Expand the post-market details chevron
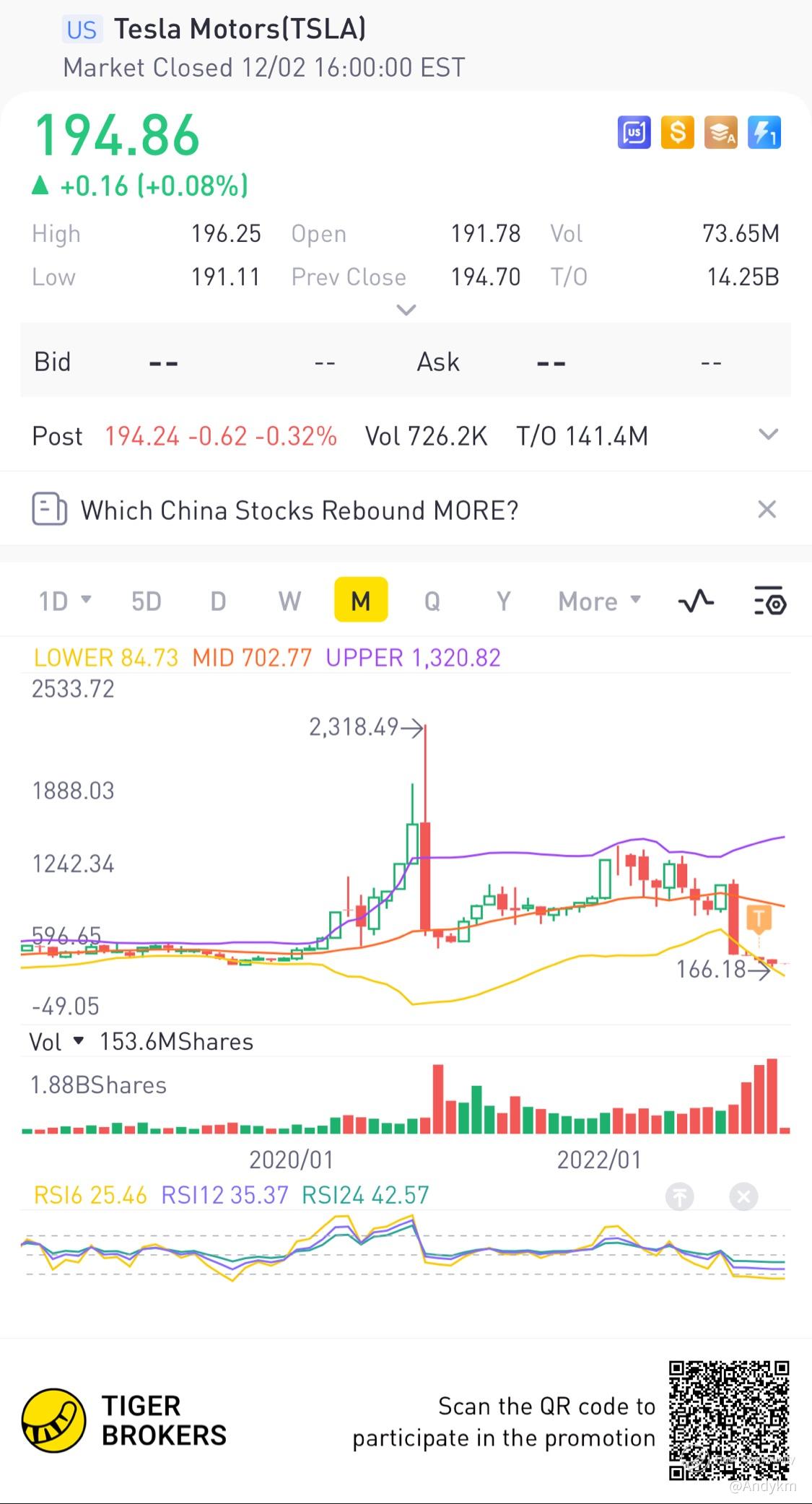 (x=769, y=435)
